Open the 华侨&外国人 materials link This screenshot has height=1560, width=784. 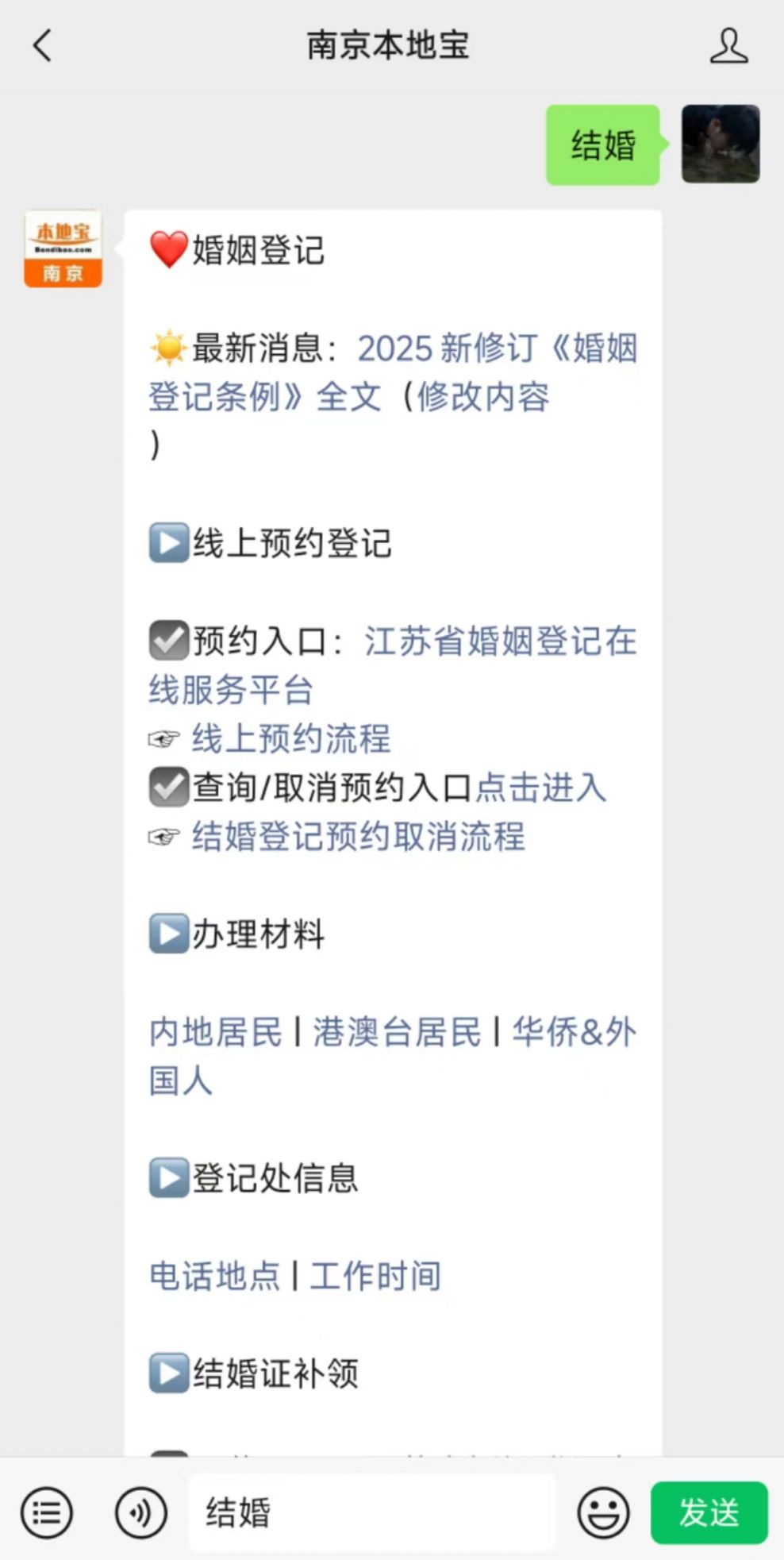393,1056
